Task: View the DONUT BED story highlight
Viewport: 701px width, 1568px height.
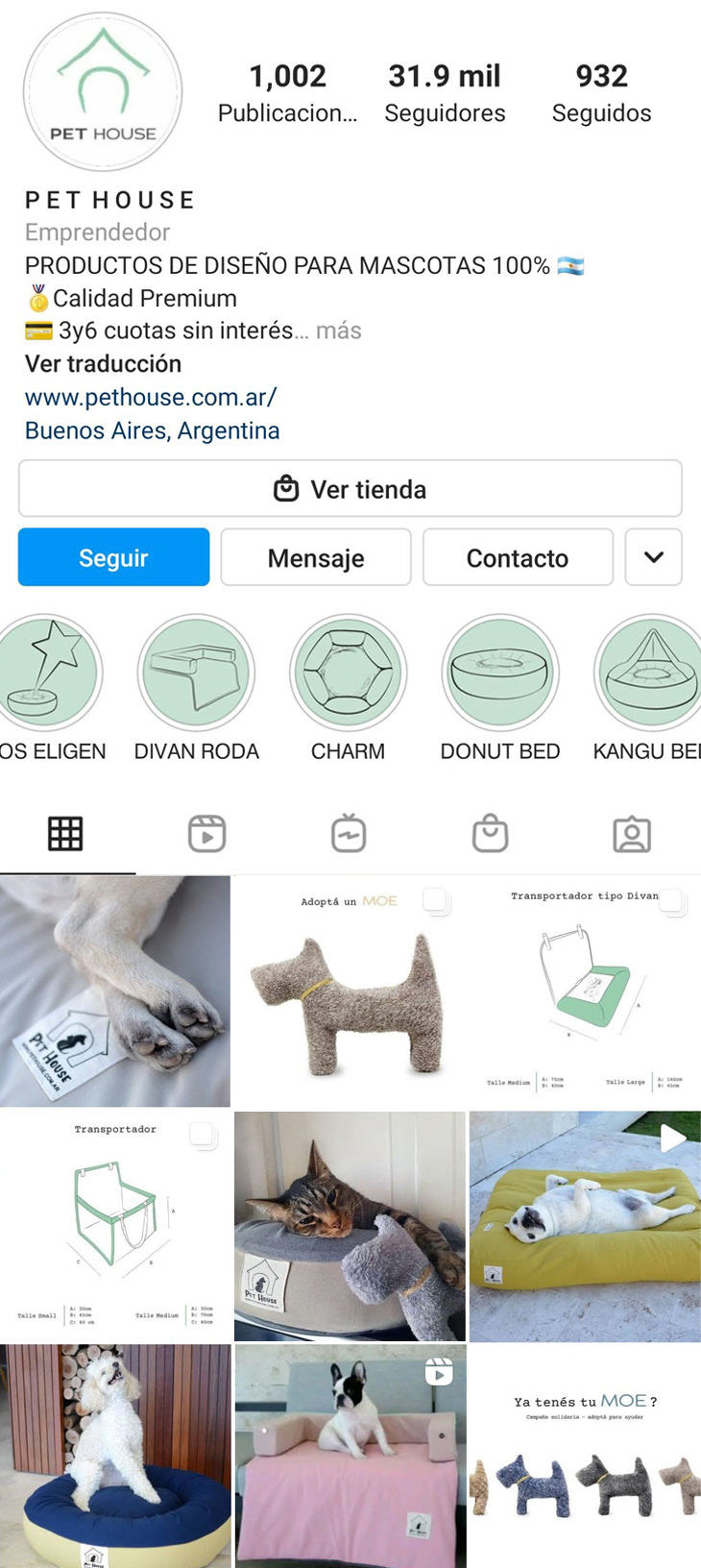Action: pyautogui.click(x=499, y=674)
